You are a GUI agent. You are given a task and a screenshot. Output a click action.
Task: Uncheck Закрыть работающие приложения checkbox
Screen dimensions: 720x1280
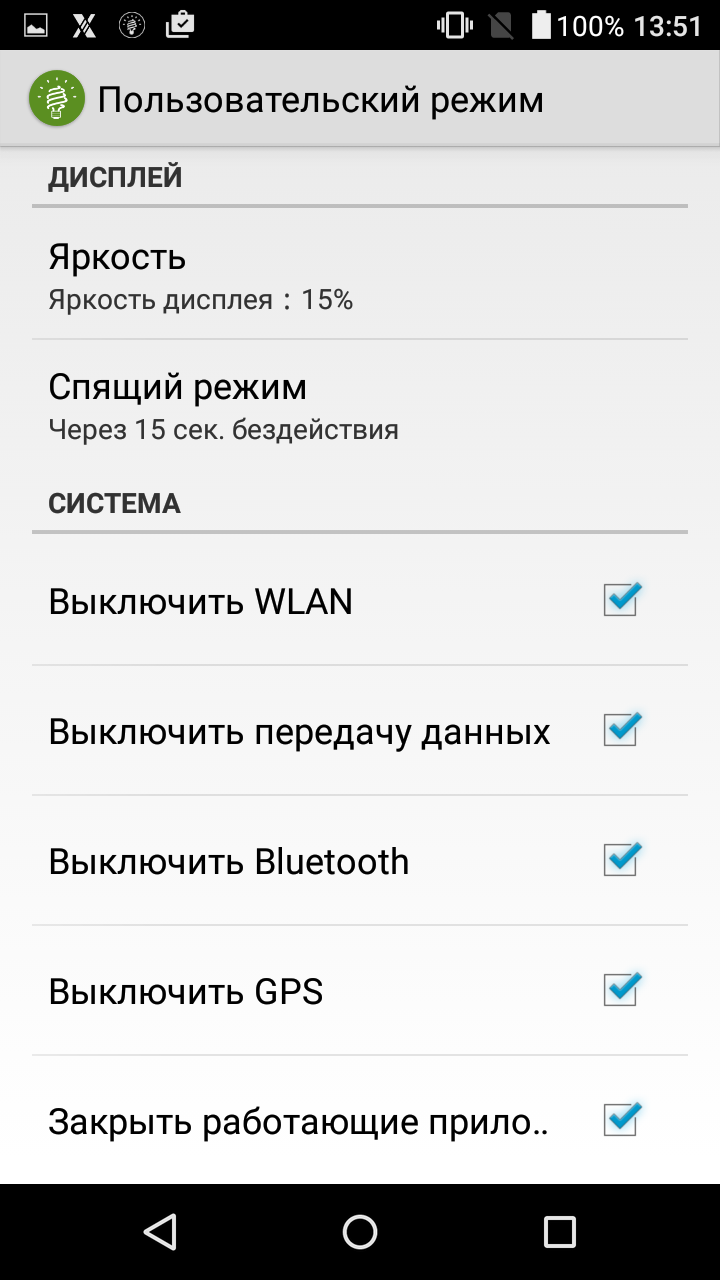(x=621, y=1120)
